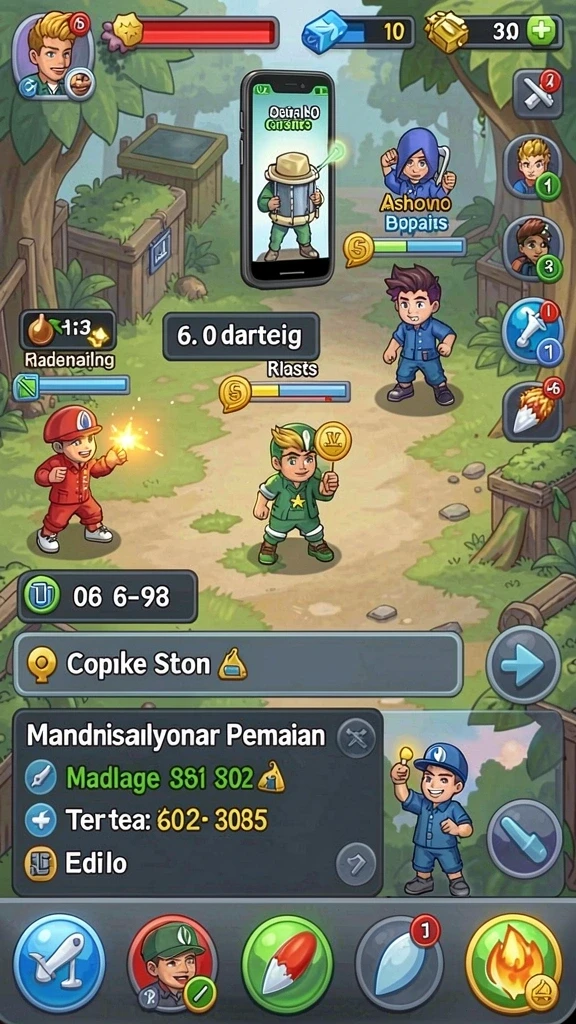Activate the fire button in bottom bar
Screen dimensions: 576x1024
[514, 963]
